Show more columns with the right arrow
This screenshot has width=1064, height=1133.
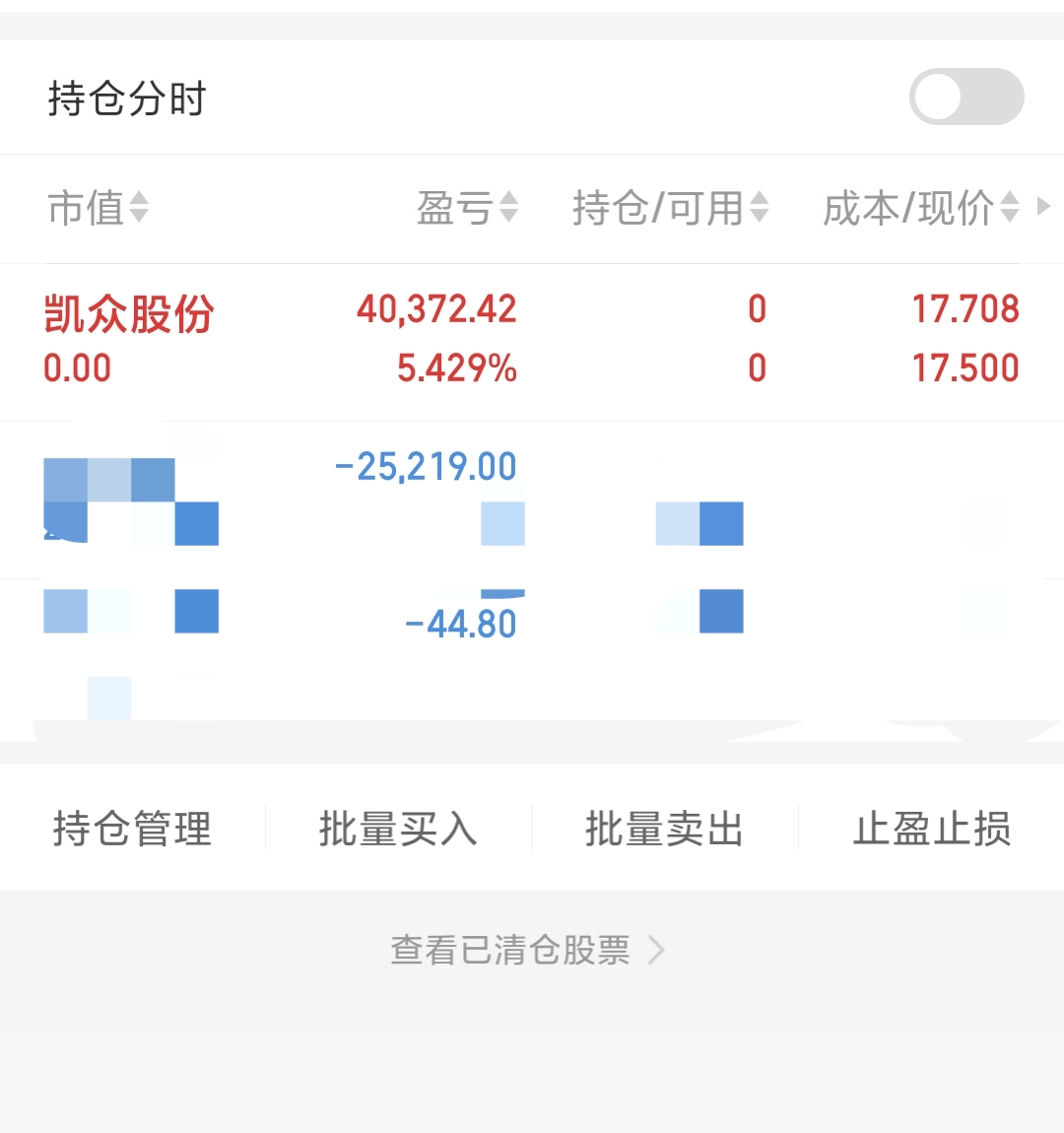pyautogui.click(x=1044, y=207)
